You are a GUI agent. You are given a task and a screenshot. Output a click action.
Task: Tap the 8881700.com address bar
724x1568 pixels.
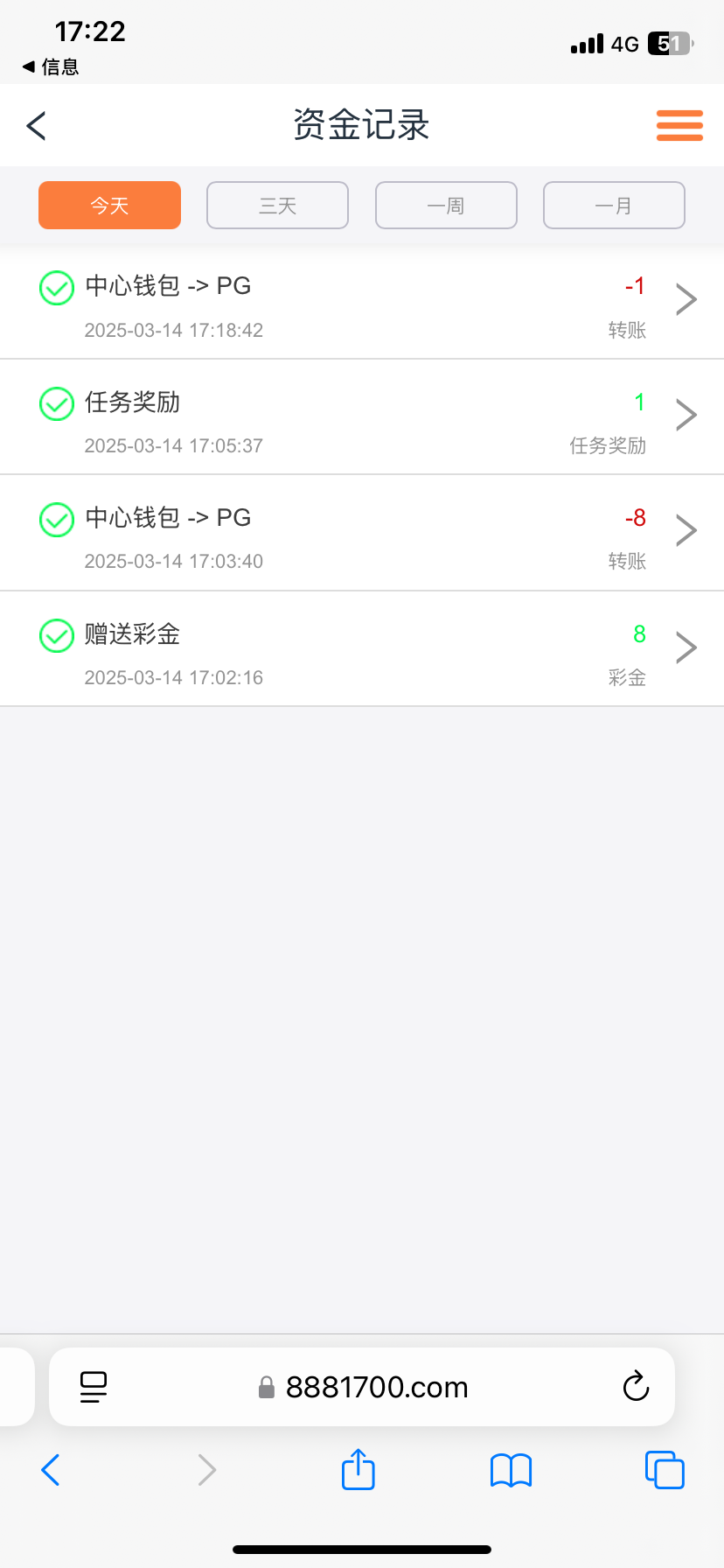[x=376, y=1387]
